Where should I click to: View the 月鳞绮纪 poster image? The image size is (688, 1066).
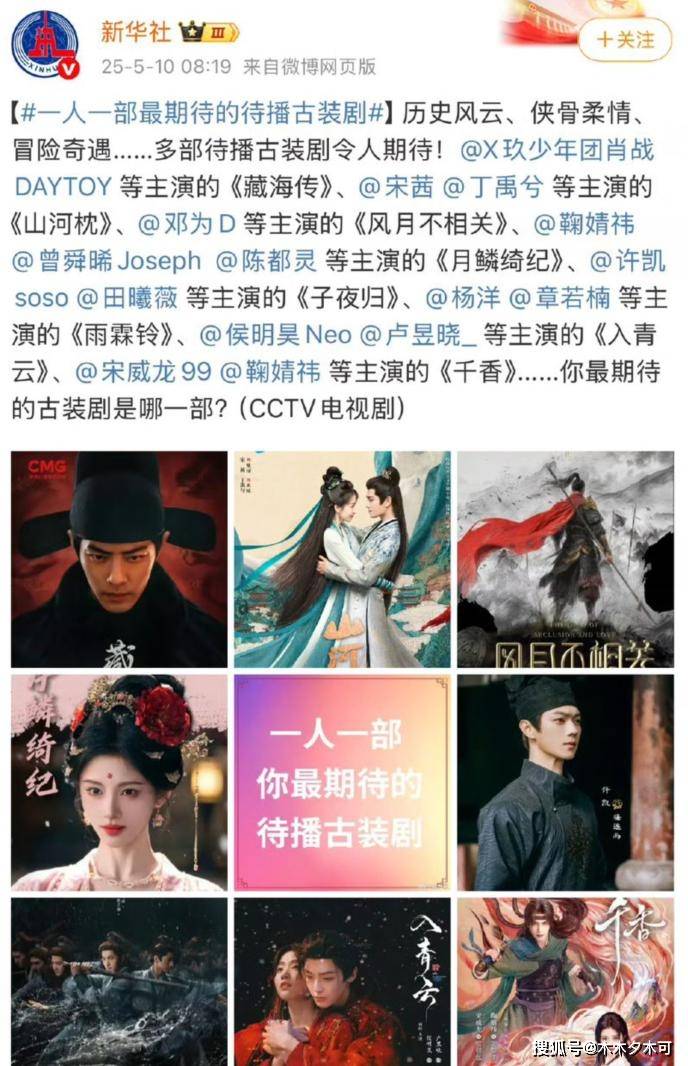tap(119, 782)
